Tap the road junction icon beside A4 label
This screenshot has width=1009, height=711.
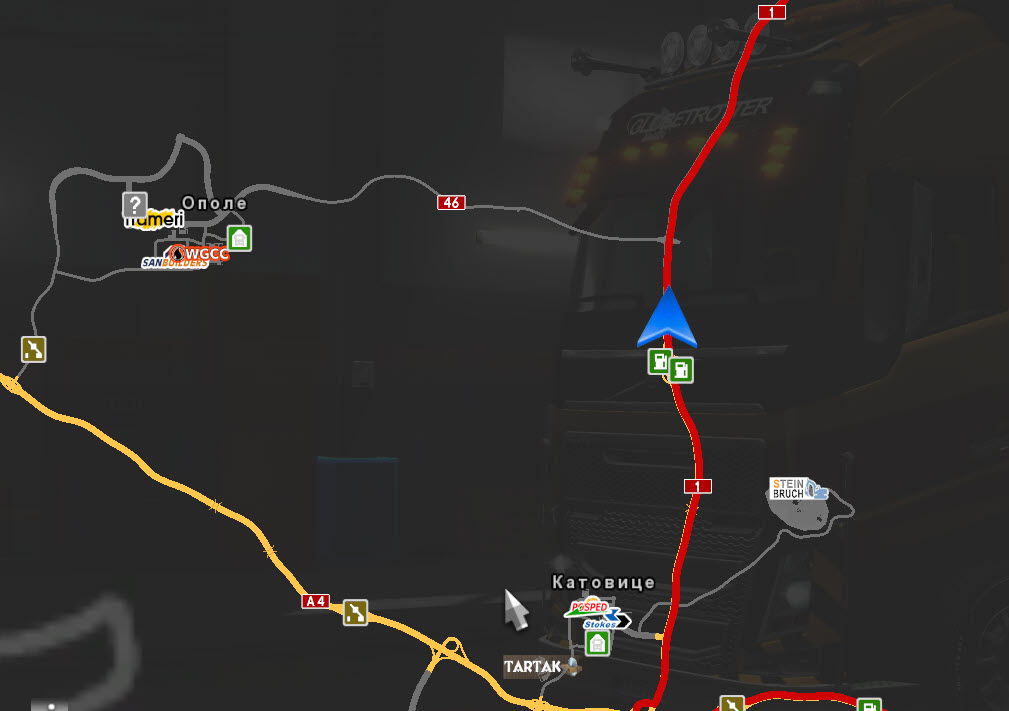tap(354, 611)
